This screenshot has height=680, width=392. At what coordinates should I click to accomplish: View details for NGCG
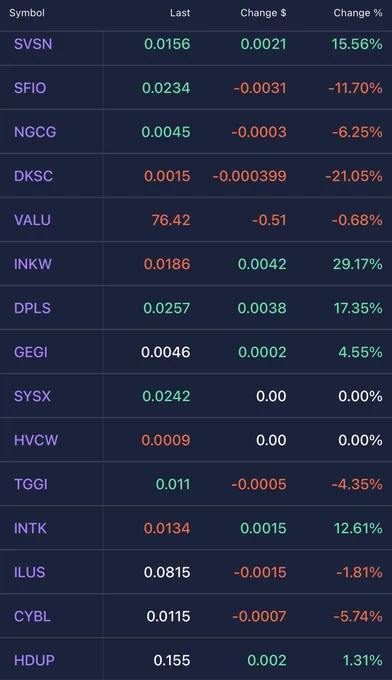click(196, 132)
